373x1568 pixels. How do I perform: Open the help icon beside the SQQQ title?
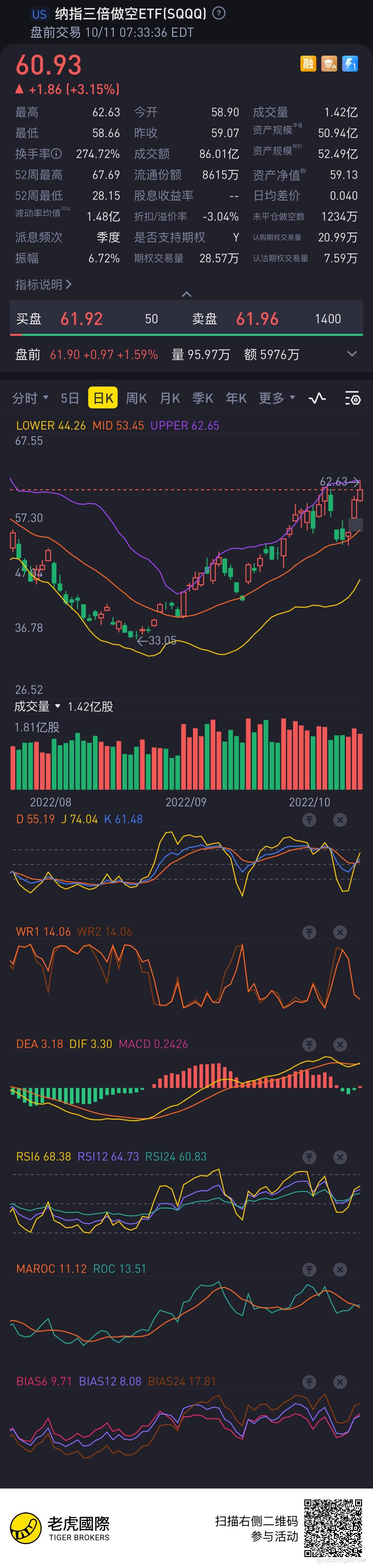[x=219, y=13]
